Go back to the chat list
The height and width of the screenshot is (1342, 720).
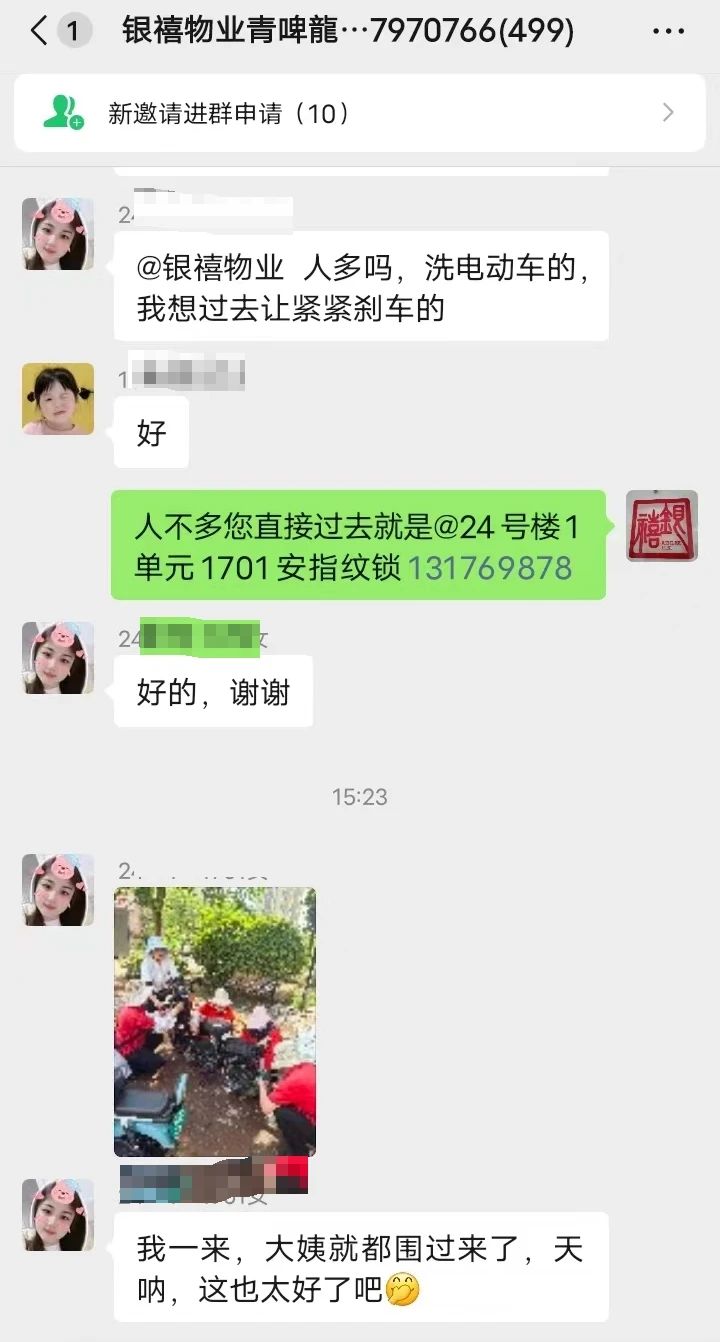39,31
